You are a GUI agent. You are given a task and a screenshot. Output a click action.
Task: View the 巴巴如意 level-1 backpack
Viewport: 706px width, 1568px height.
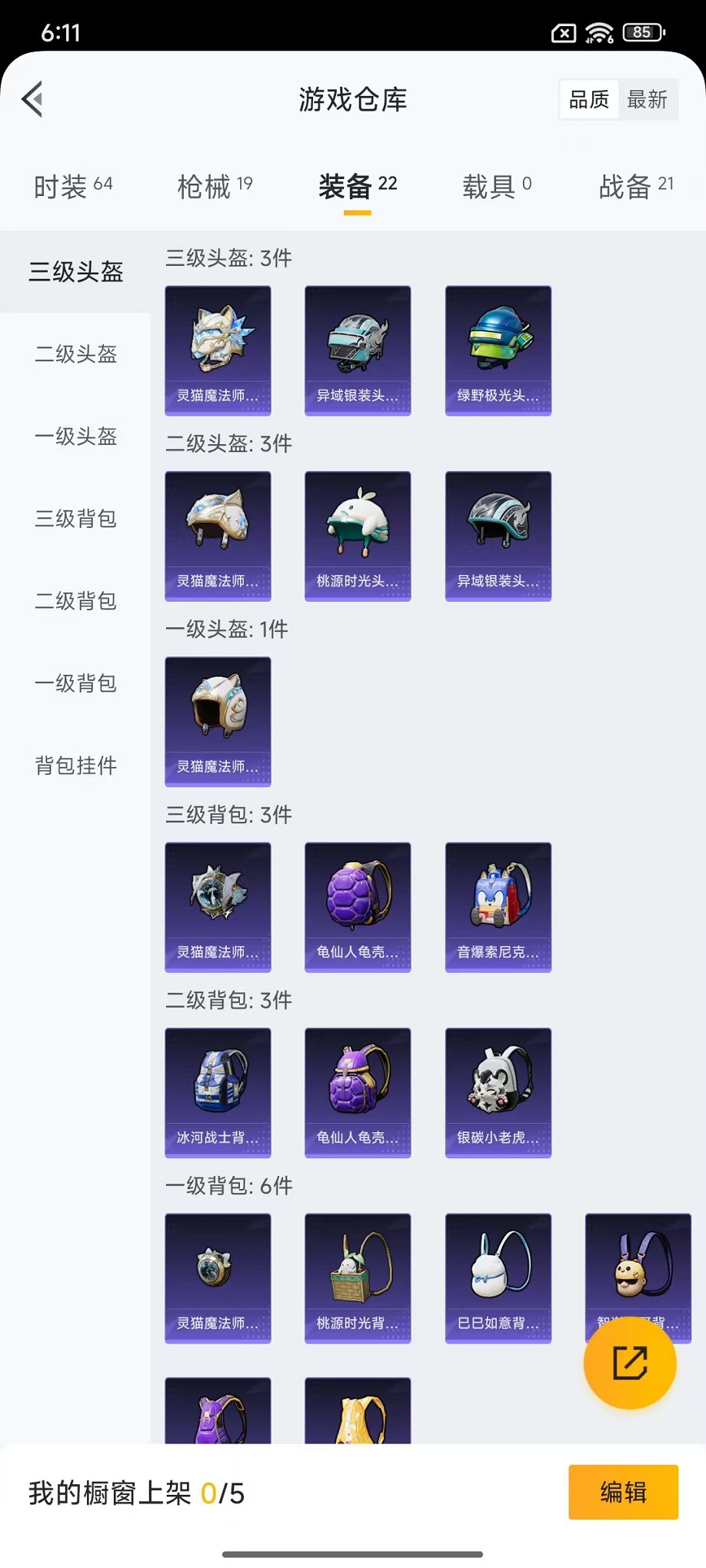tap(498, 1278)
